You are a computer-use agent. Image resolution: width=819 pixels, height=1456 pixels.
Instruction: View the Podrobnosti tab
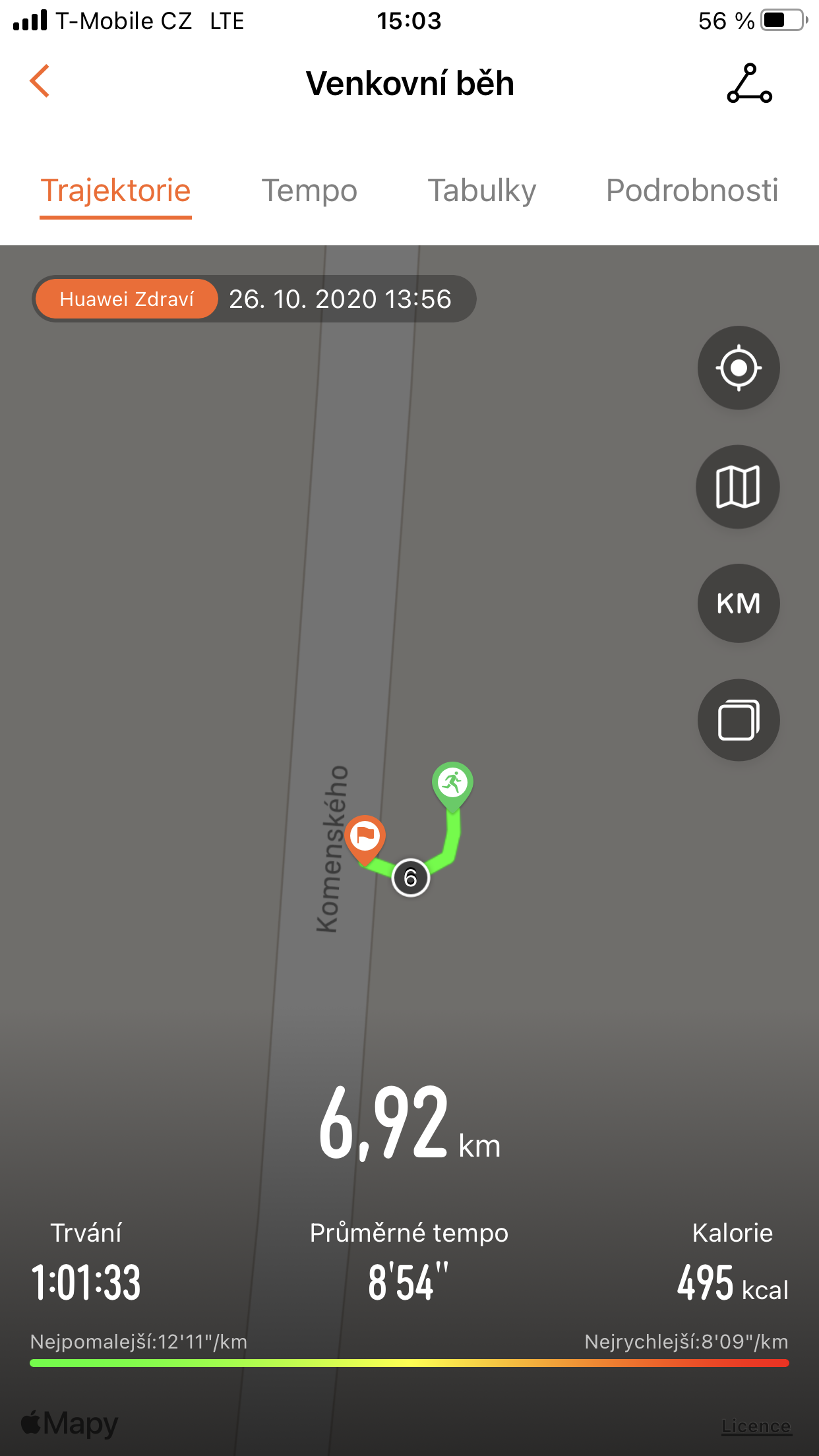point(692,191)
